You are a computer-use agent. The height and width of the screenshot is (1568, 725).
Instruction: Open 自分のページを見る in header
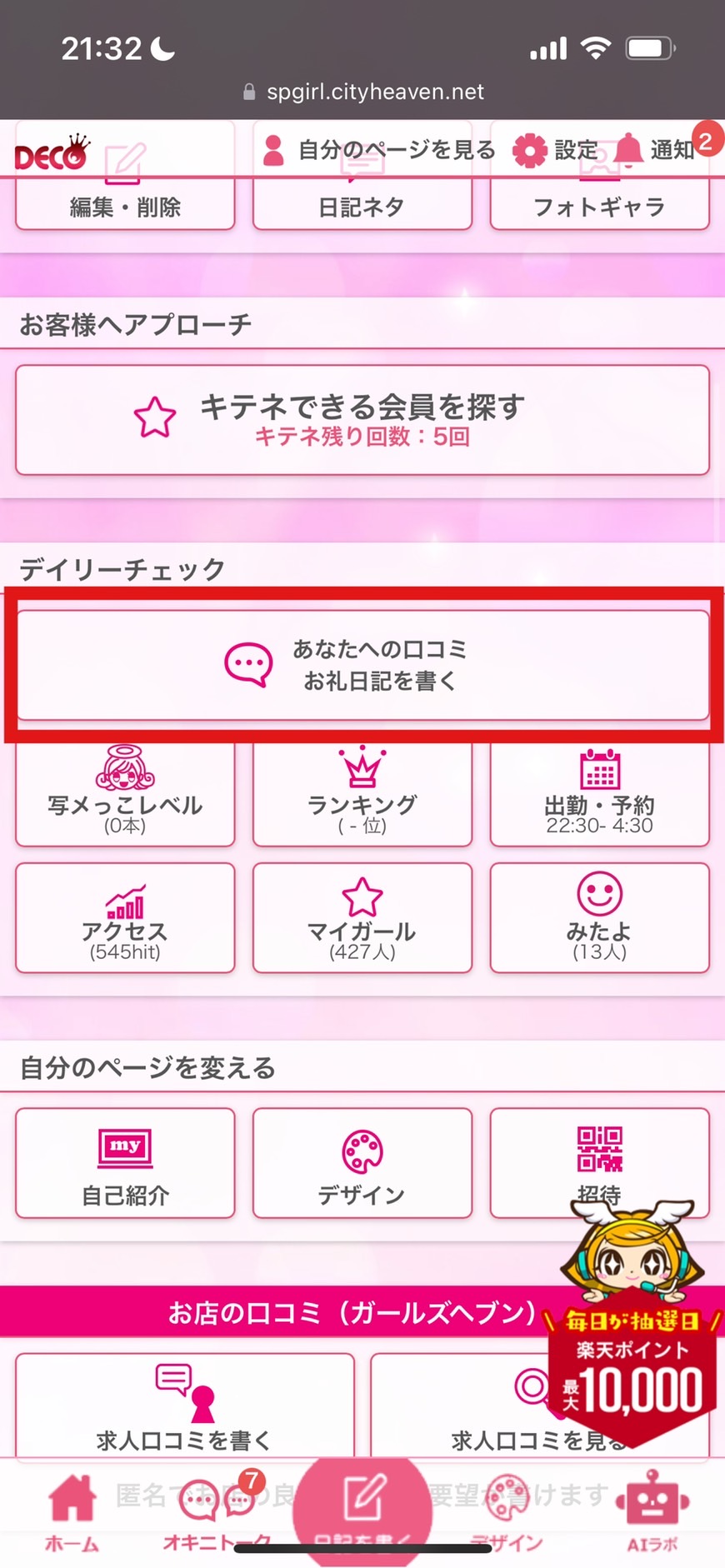point(379,150)
